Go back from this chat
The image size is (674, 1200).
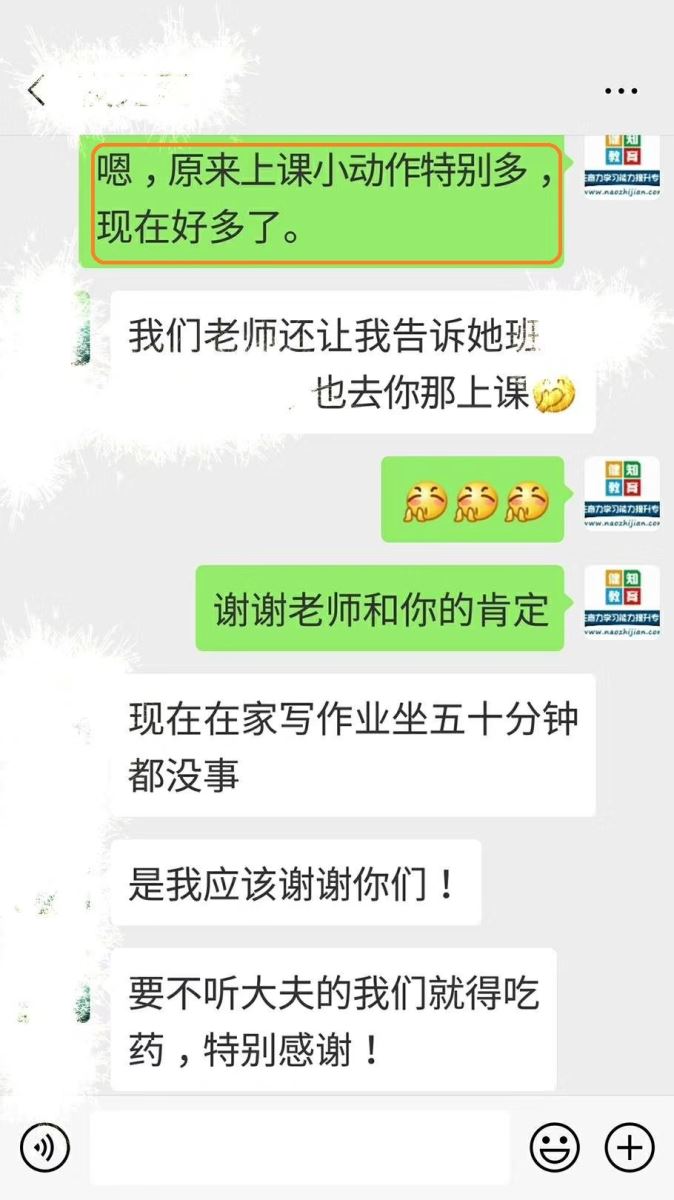tap(36, 91)
